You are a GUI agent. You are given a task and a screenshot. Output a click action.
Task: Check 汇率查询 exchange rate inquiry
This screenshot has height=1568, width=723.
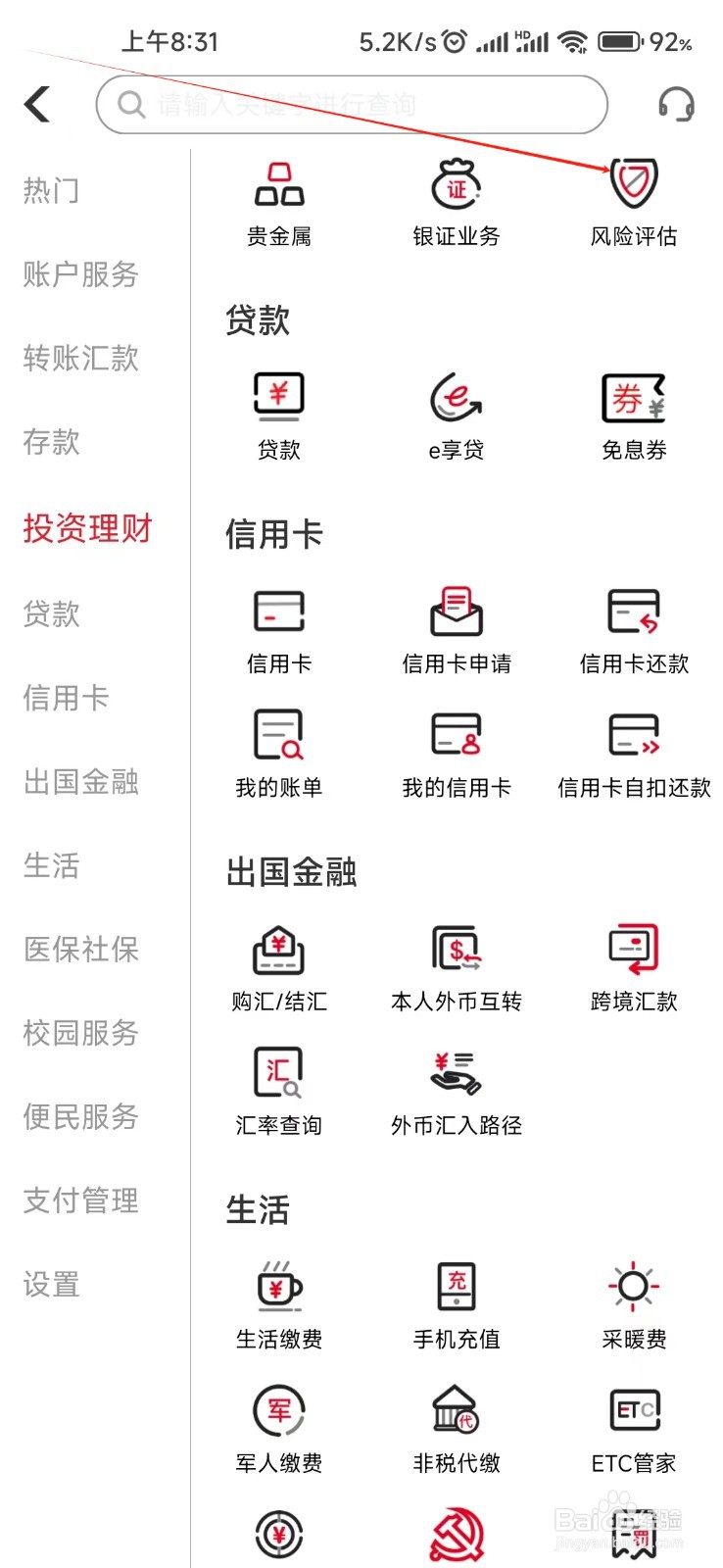click(x=278, y=1088)
